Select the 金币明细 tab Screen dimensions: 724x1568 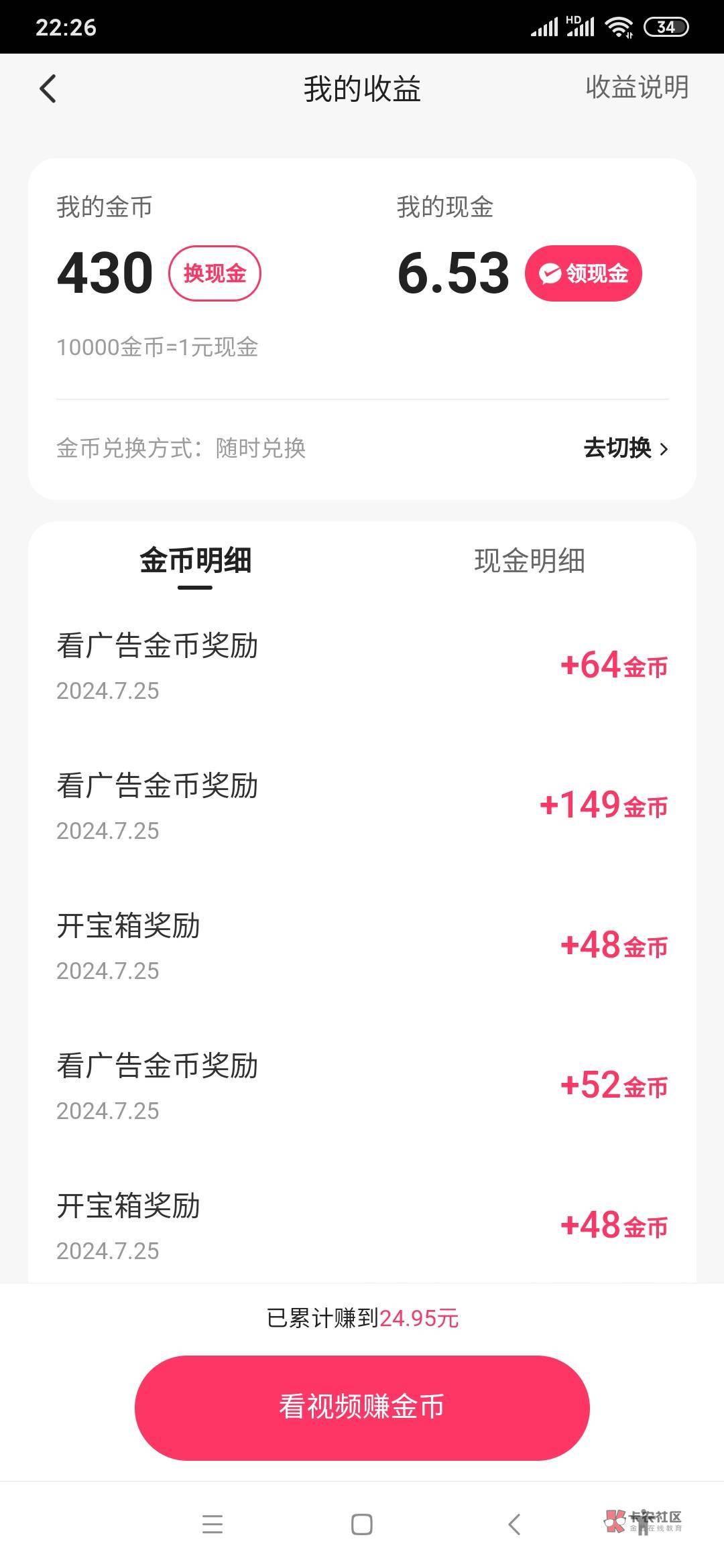195,562
